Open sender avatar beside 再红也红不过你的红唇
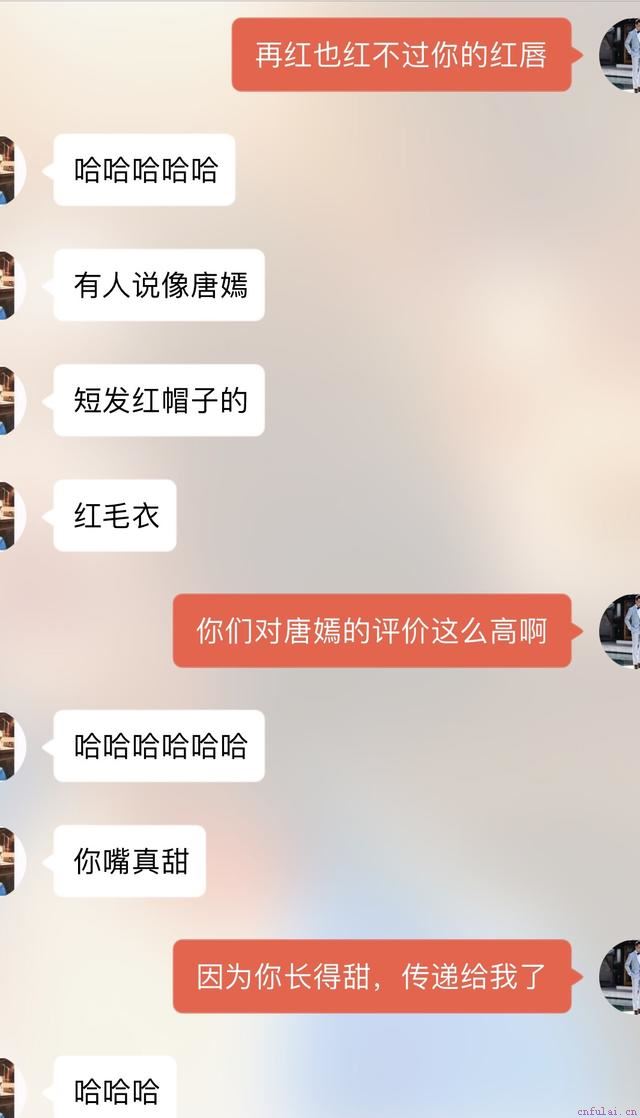Image resolution: width=640 pixels, height=1118 pixels. (621, 55)
